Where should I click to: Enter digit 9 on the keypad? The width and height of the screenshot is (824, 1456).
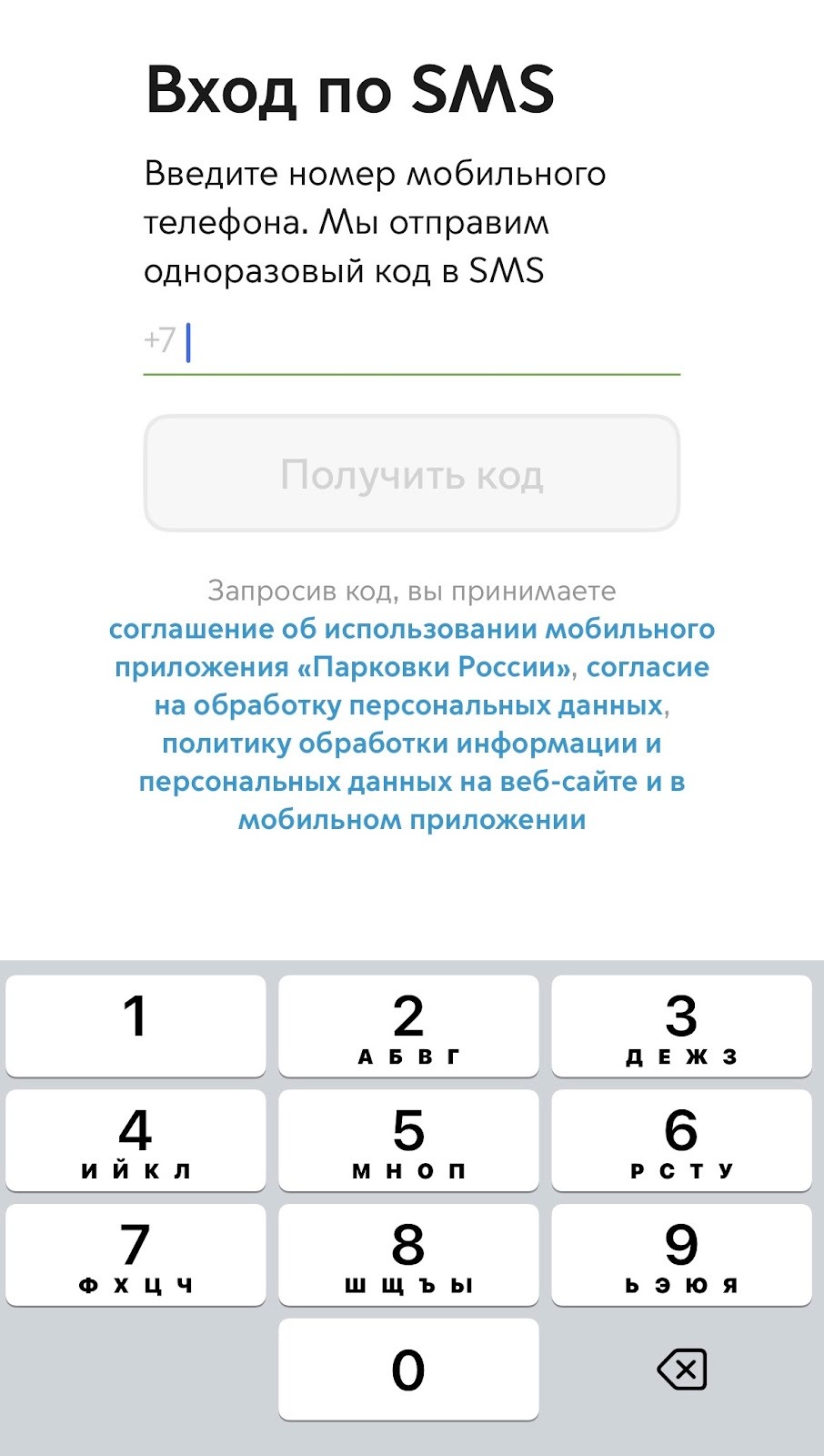(681, 1255)
